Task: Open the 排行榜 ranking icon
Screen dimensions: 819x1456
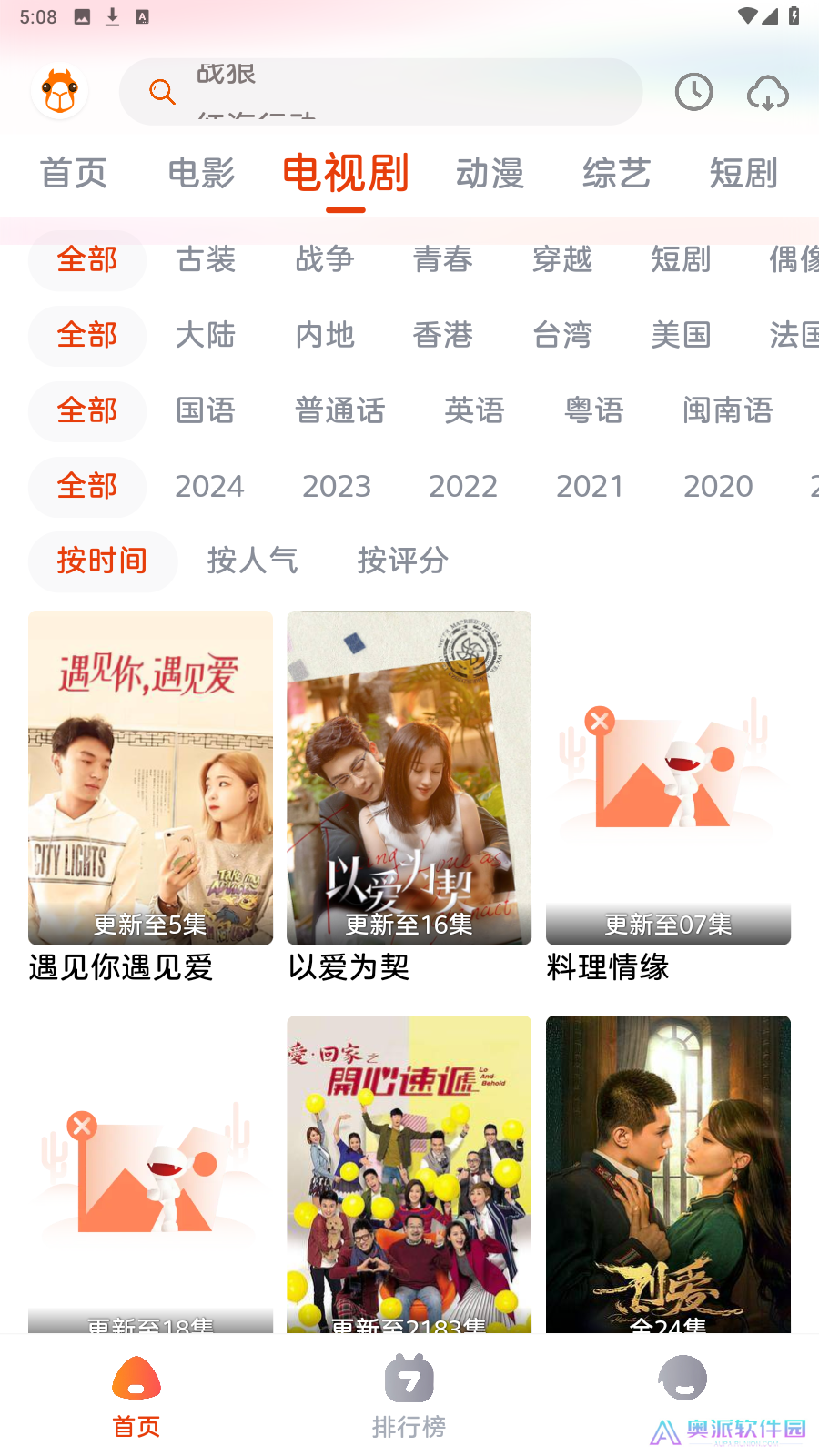Action: tap(409, 1378)
